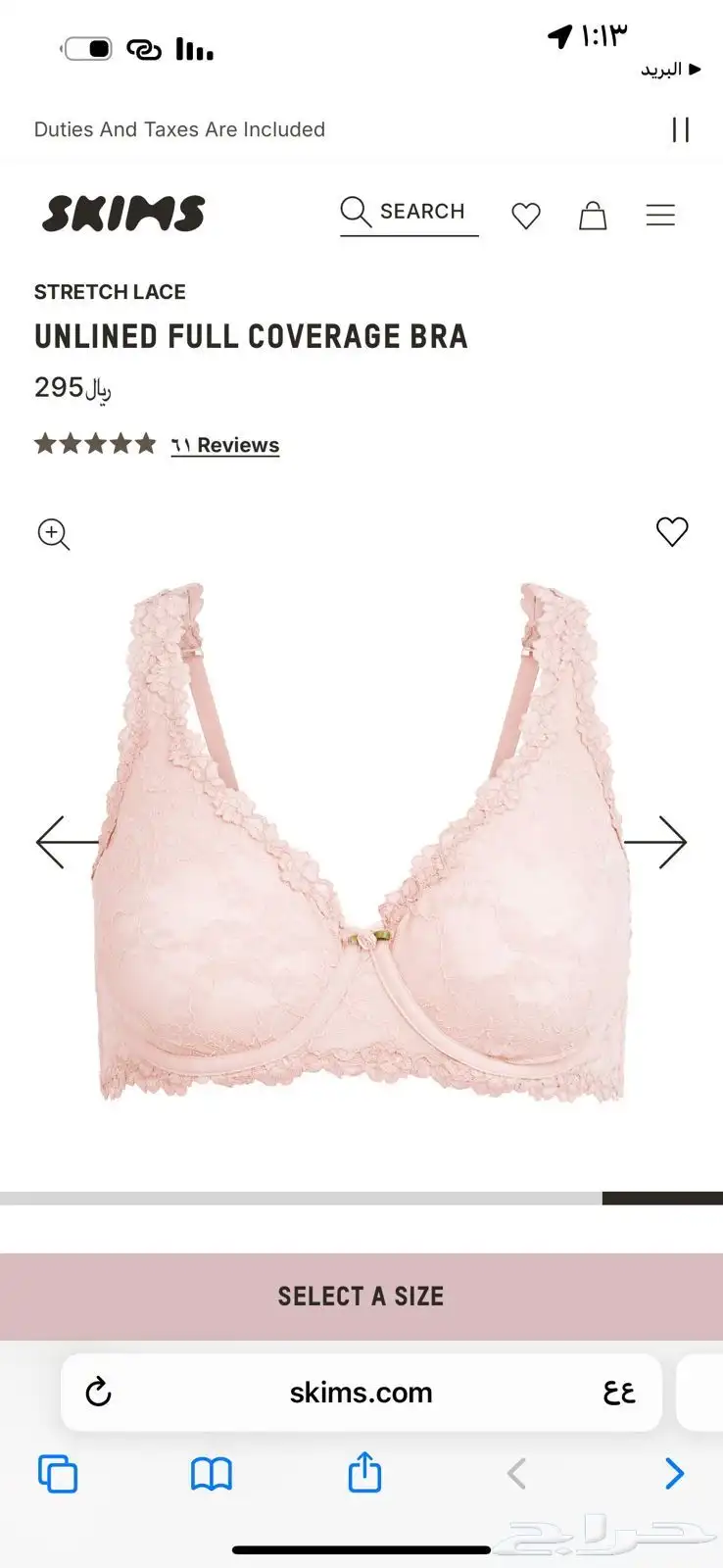The image size is (723, 1568).
Task: Zoom into the product image
Action: point(53,534)
